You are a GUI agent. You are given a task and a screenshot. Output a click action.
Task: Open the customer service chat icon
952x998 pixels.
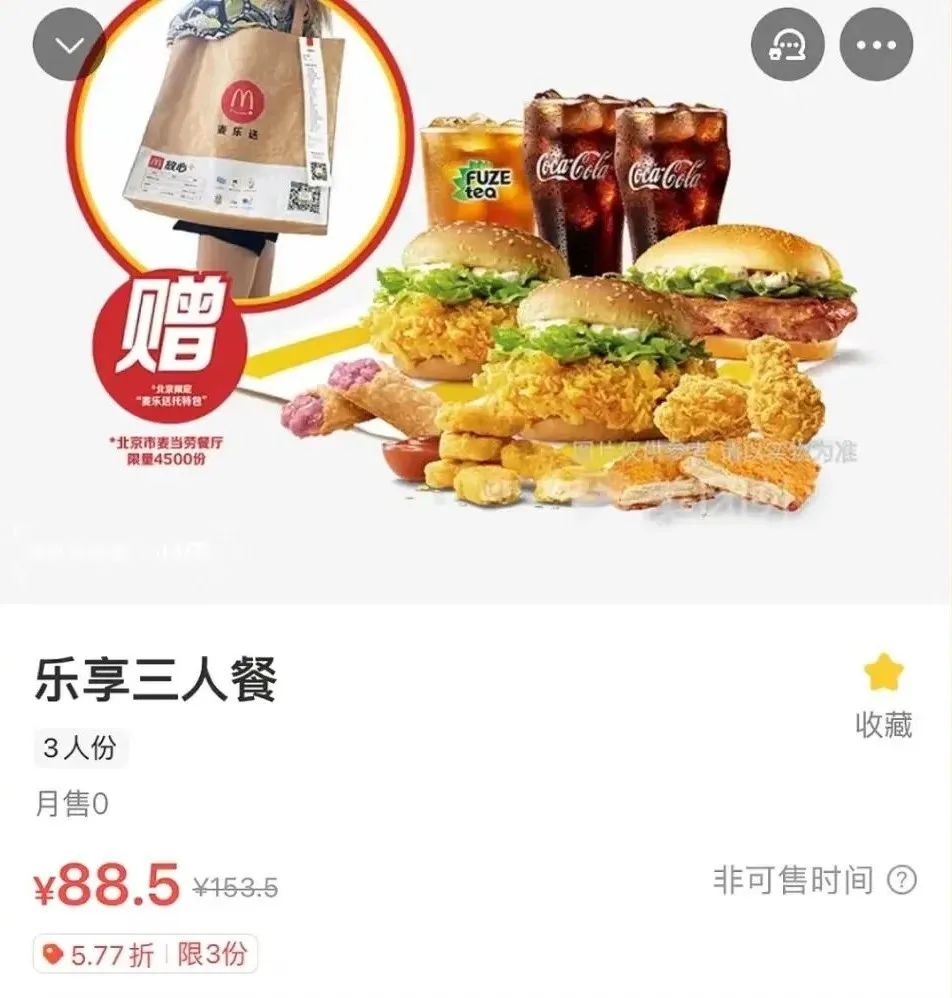787,44
